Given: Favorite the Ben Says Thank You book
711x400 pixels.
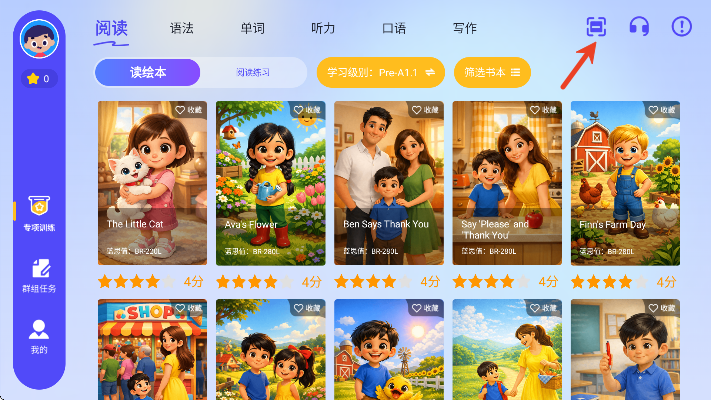Looking at the screenshot, I should (423, 110).
